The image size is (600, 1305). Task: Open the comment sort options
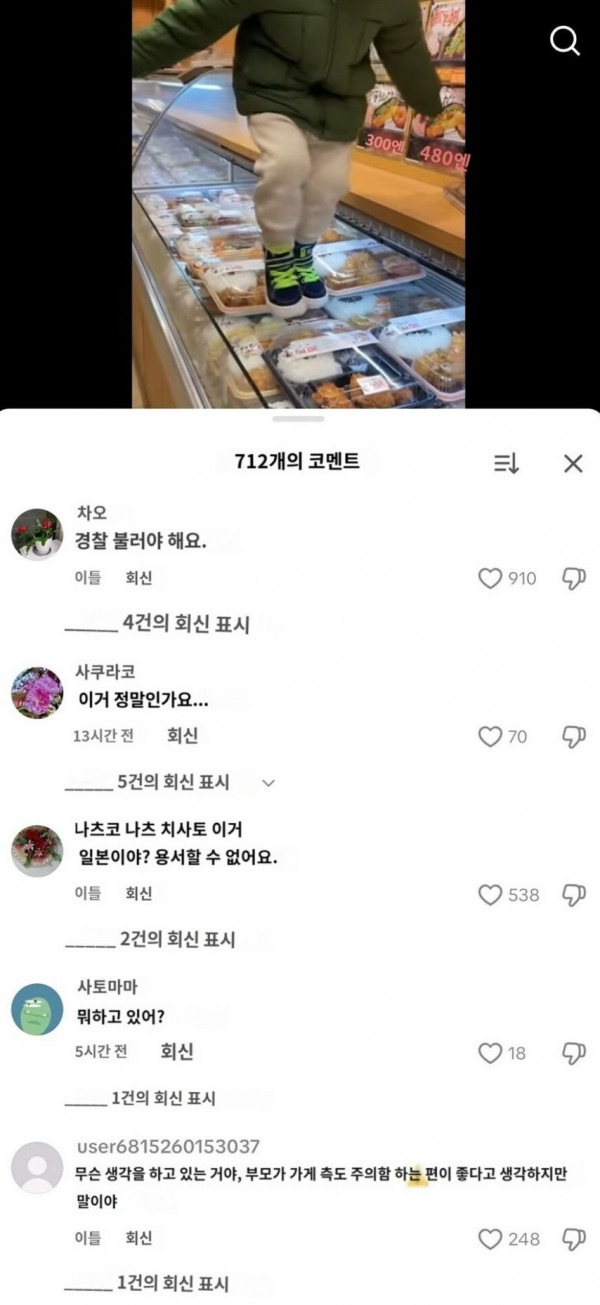pos(506,463)
